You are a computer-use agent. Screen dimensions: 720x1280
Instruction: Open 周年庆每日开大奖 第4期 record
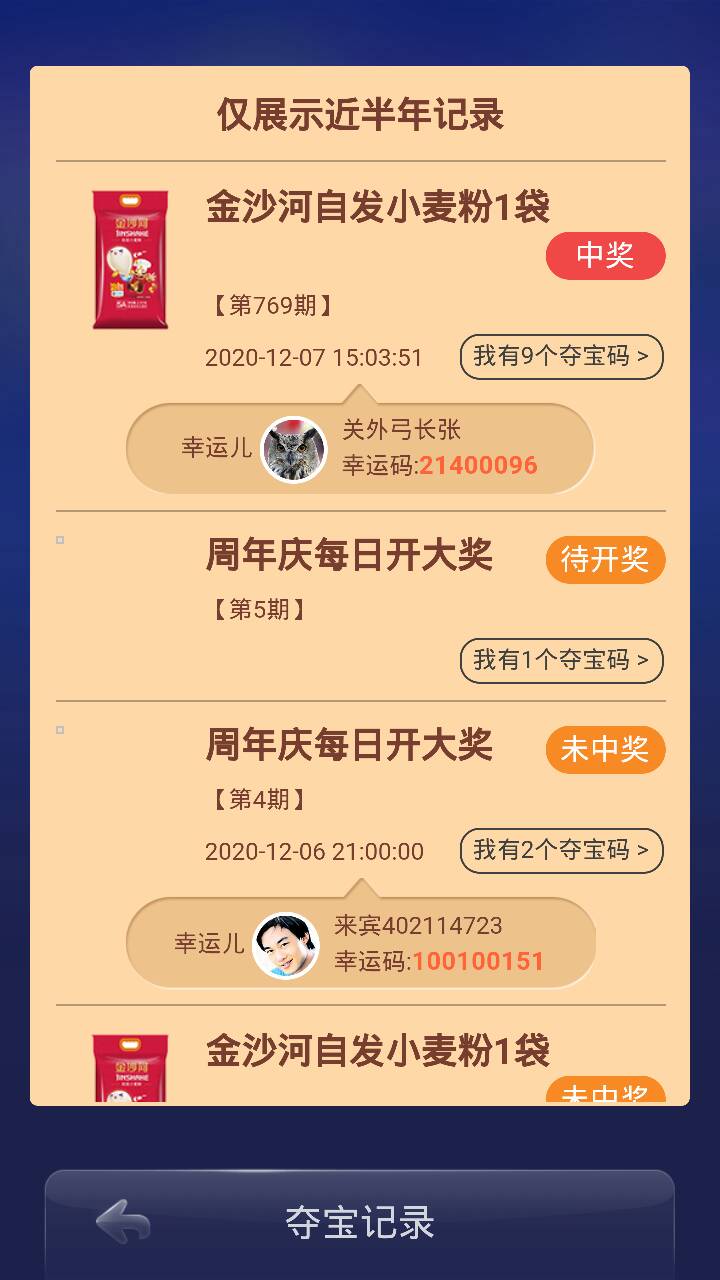pyautogui.click(x=349, y=746)
